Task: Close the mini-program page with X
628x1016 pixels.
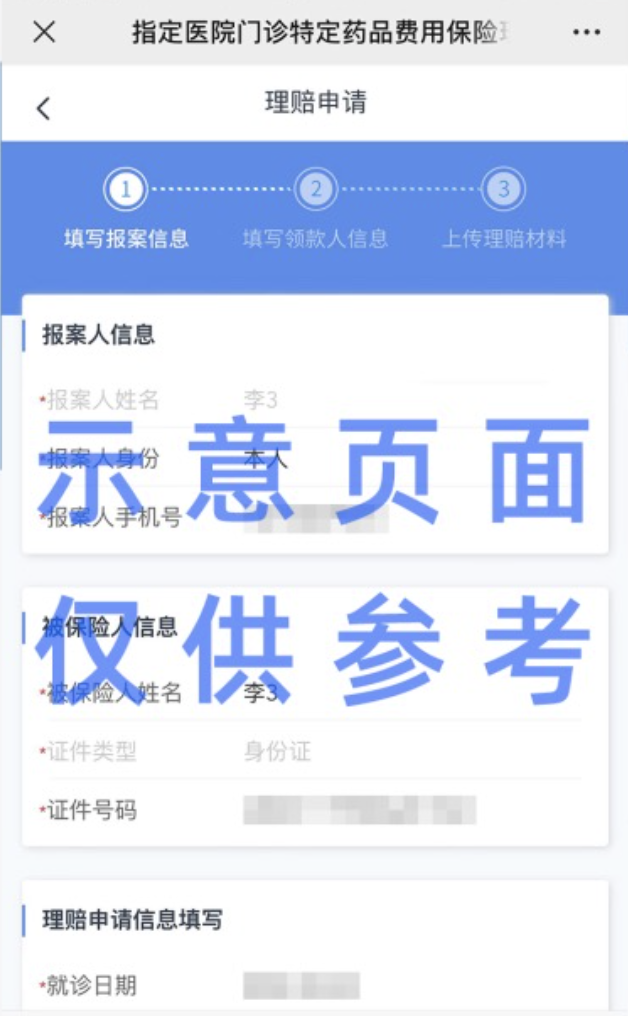Action: pos(44,32)
